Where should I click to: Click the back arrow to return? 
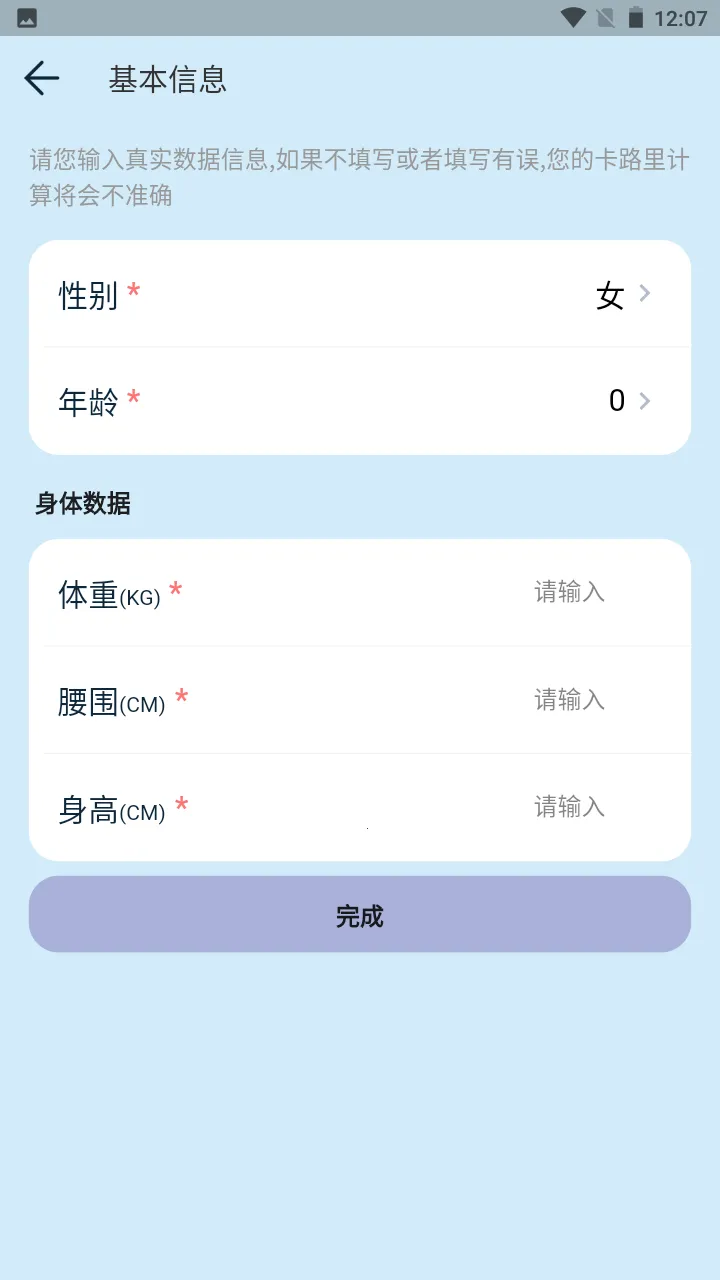pyautogui.click(x=41, y=78)
